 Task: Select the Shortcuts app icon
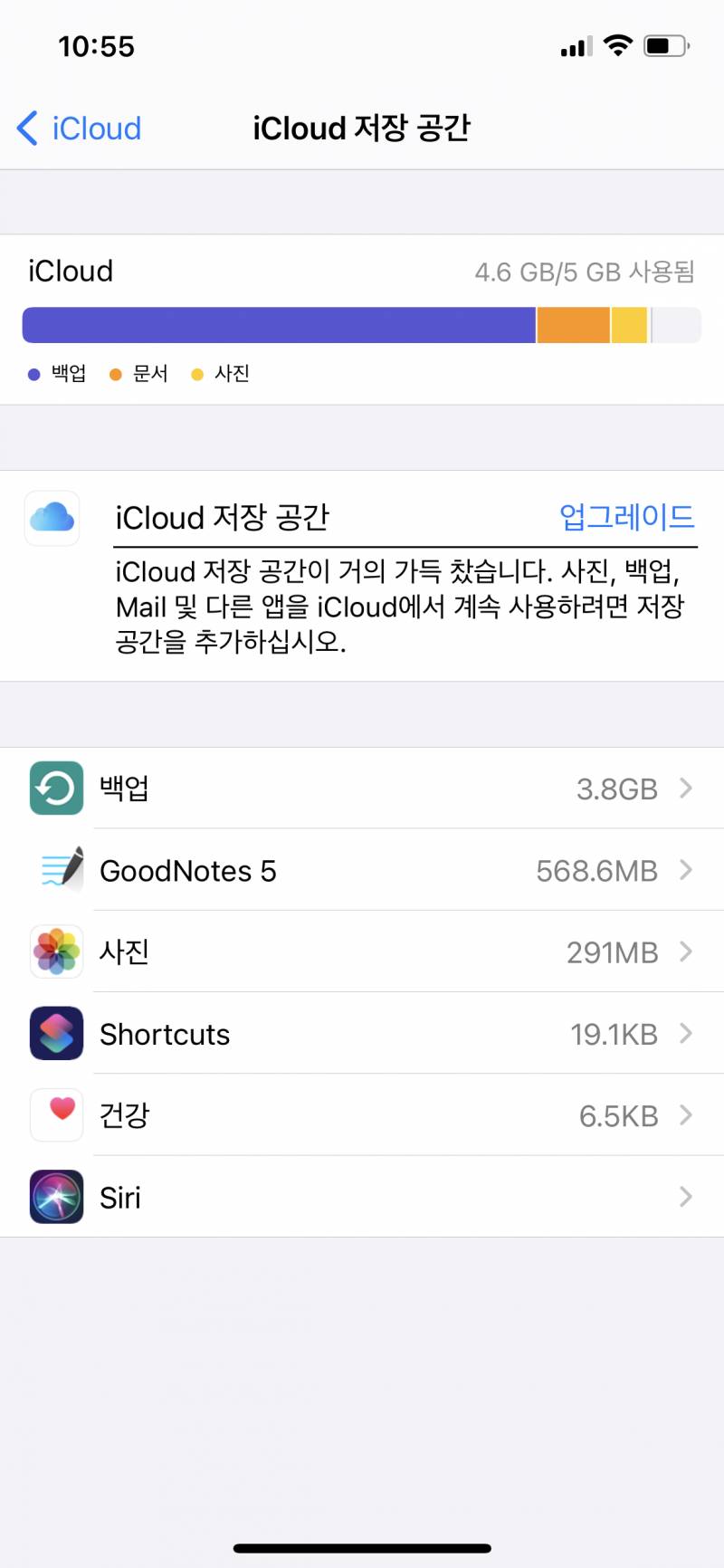tap(55, 1033)
